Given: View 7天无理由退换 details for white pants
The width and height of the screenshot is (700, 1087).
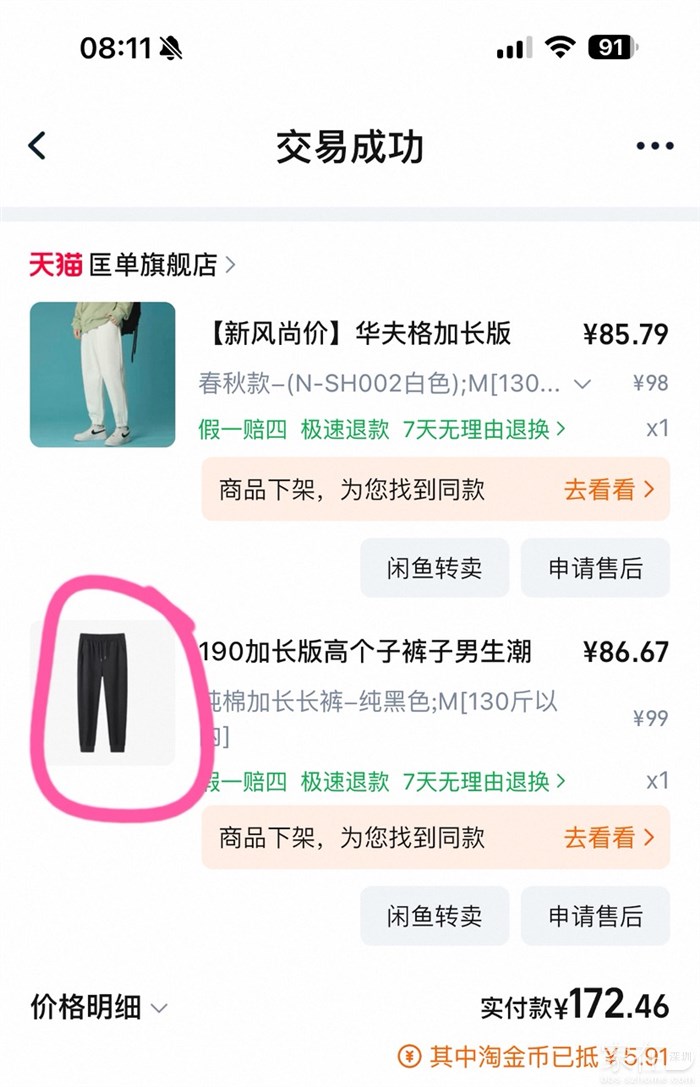Looking at the screenshot, I should click(x=484, y=429).
